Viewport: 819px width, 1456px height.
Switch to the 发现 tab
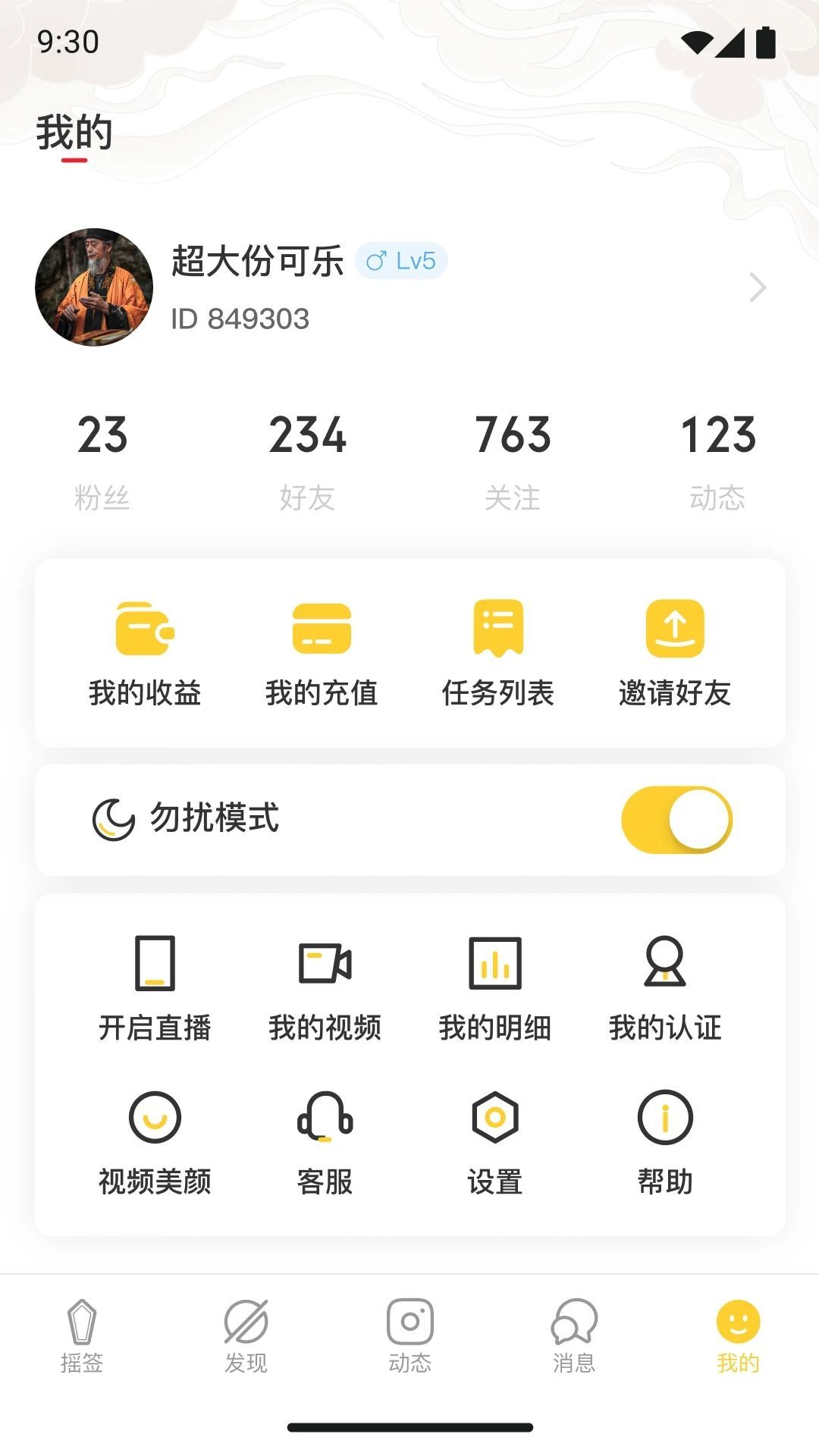(246, 1336)
